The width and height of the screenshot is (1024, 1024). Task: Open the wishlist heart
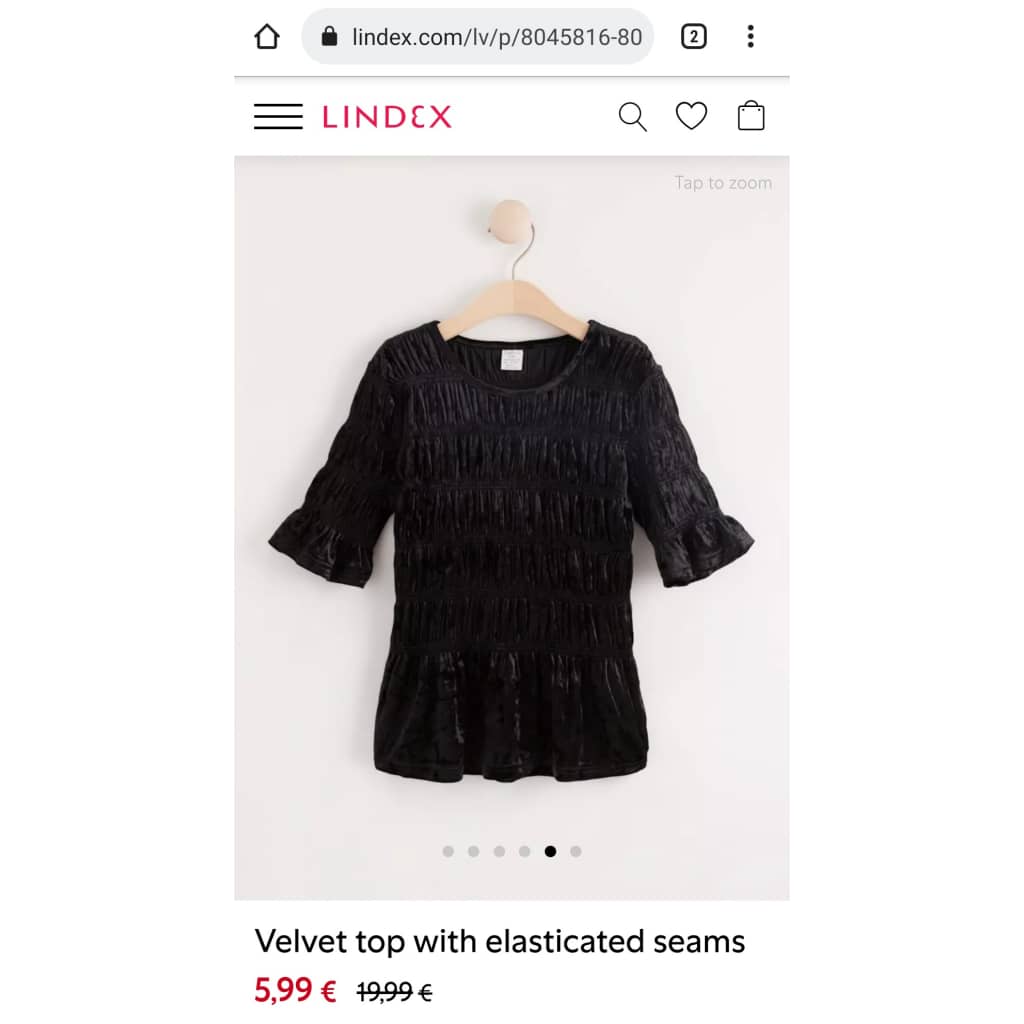pyautogui.click(x=691, y=116)
